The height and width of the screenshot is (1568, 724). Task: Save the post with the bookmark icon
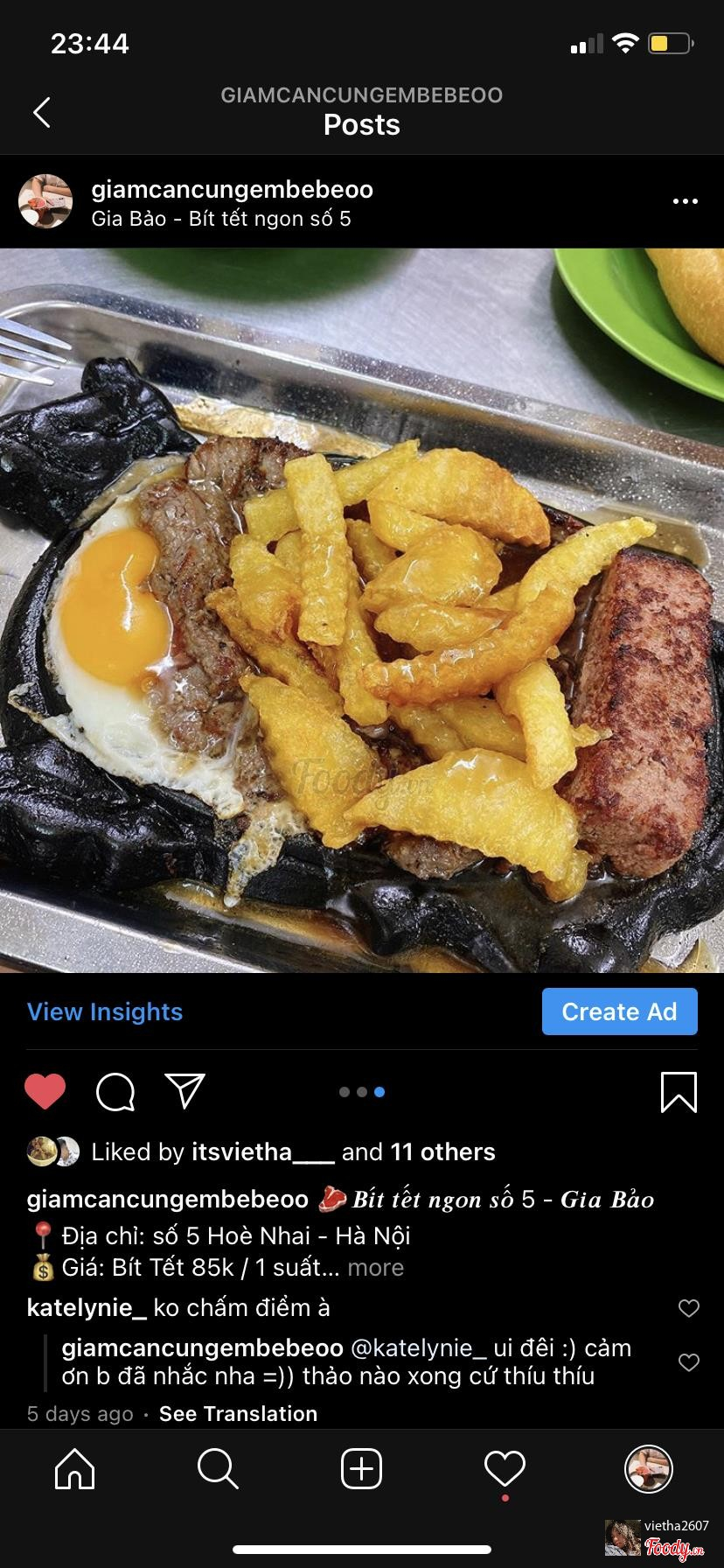[679, 1091]
